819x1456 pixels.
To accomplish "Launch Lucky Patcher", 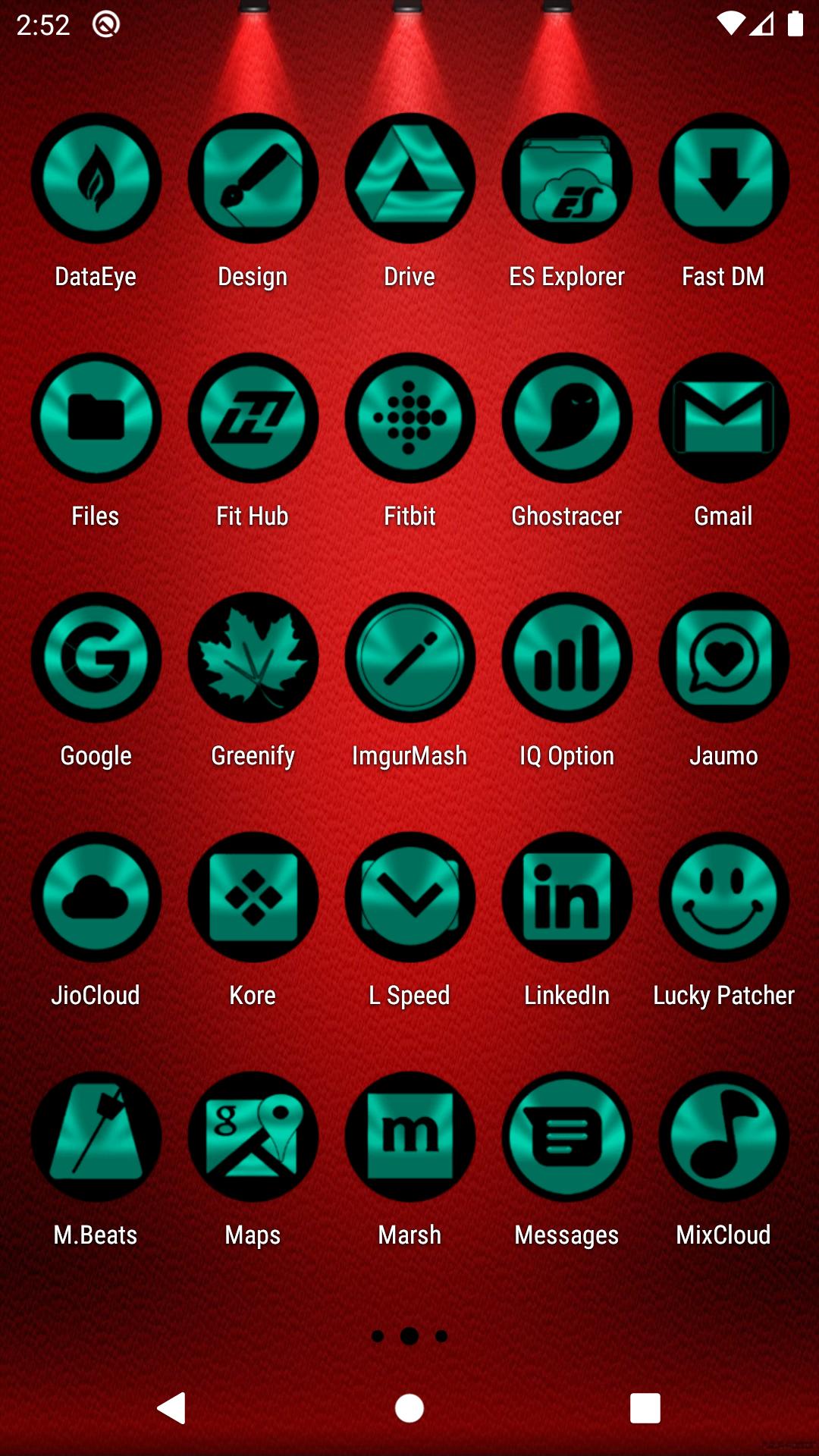I will pos(723,898).
